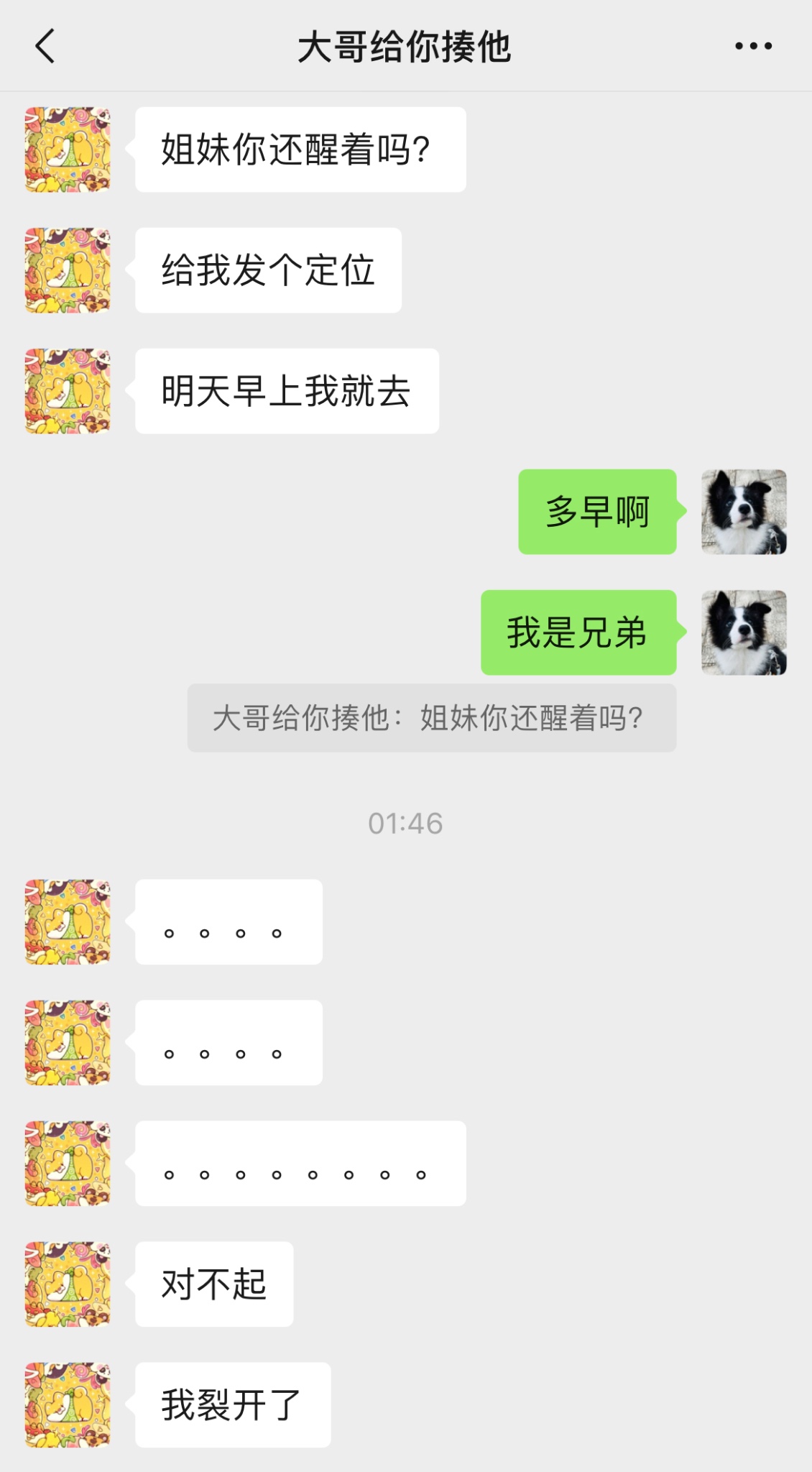Image resolution: width=812 pixels, height=1472 pixels.
Task: Go back using the top-left arrow
Action: click(45, 47)
